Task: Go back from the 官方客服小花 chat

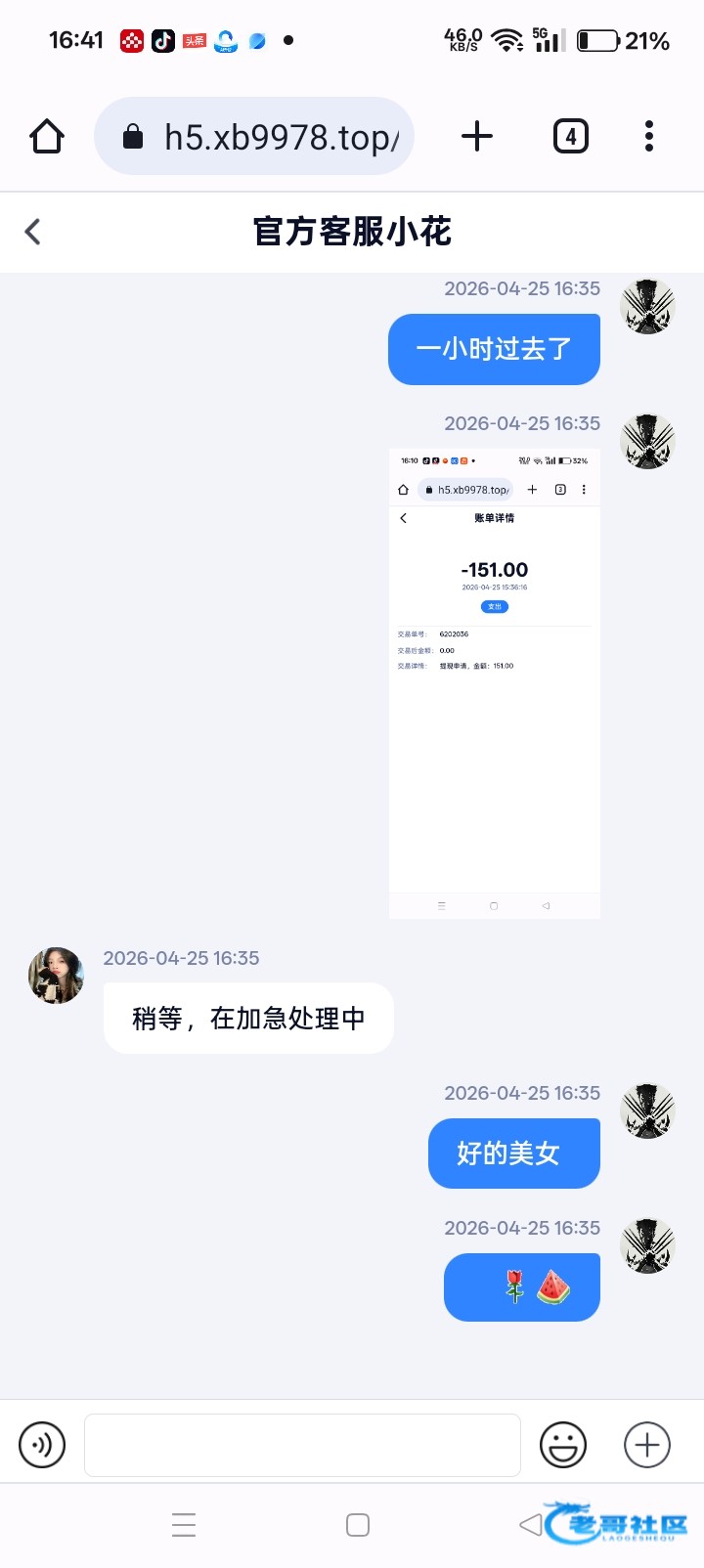Action: point(33,232)
